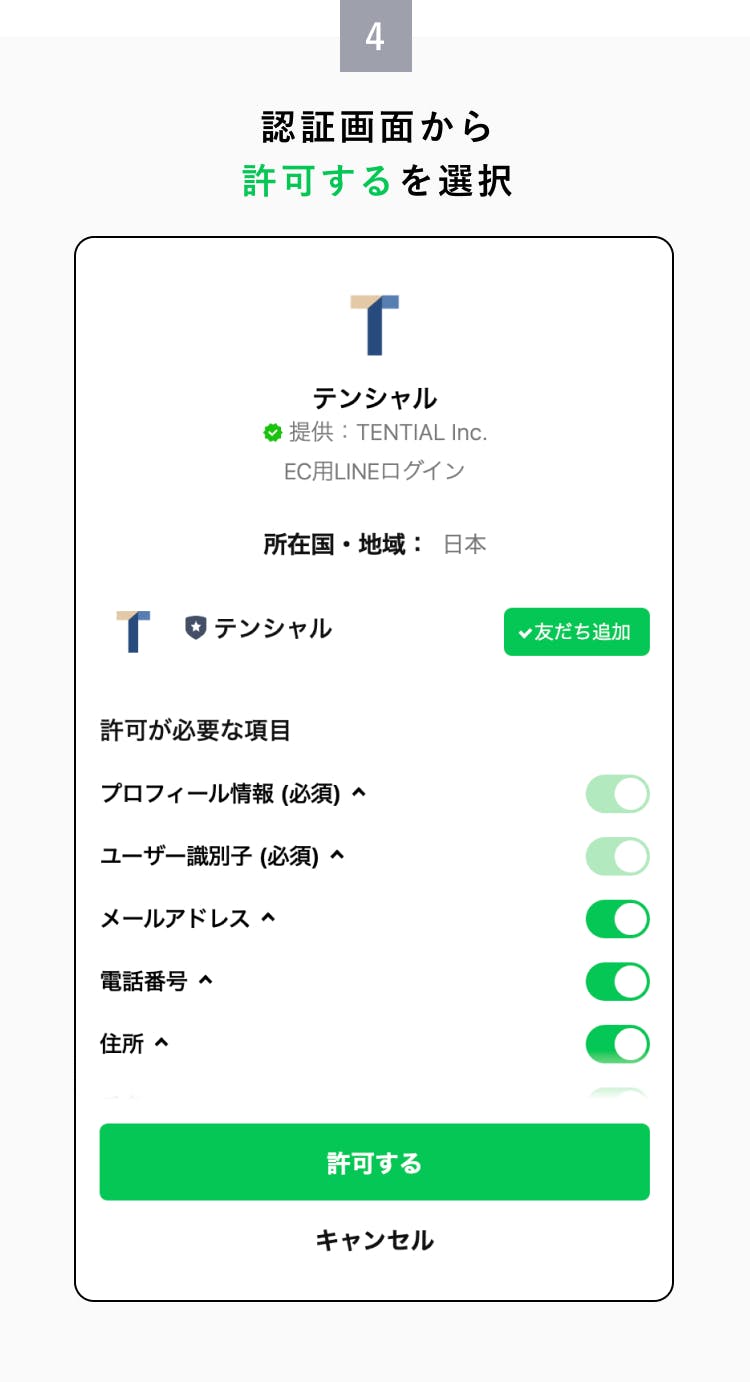Click the EC用LINEログイン label
Image resolution: width=750 pixels, height=1382 pixels.
[x=375, y=469]
